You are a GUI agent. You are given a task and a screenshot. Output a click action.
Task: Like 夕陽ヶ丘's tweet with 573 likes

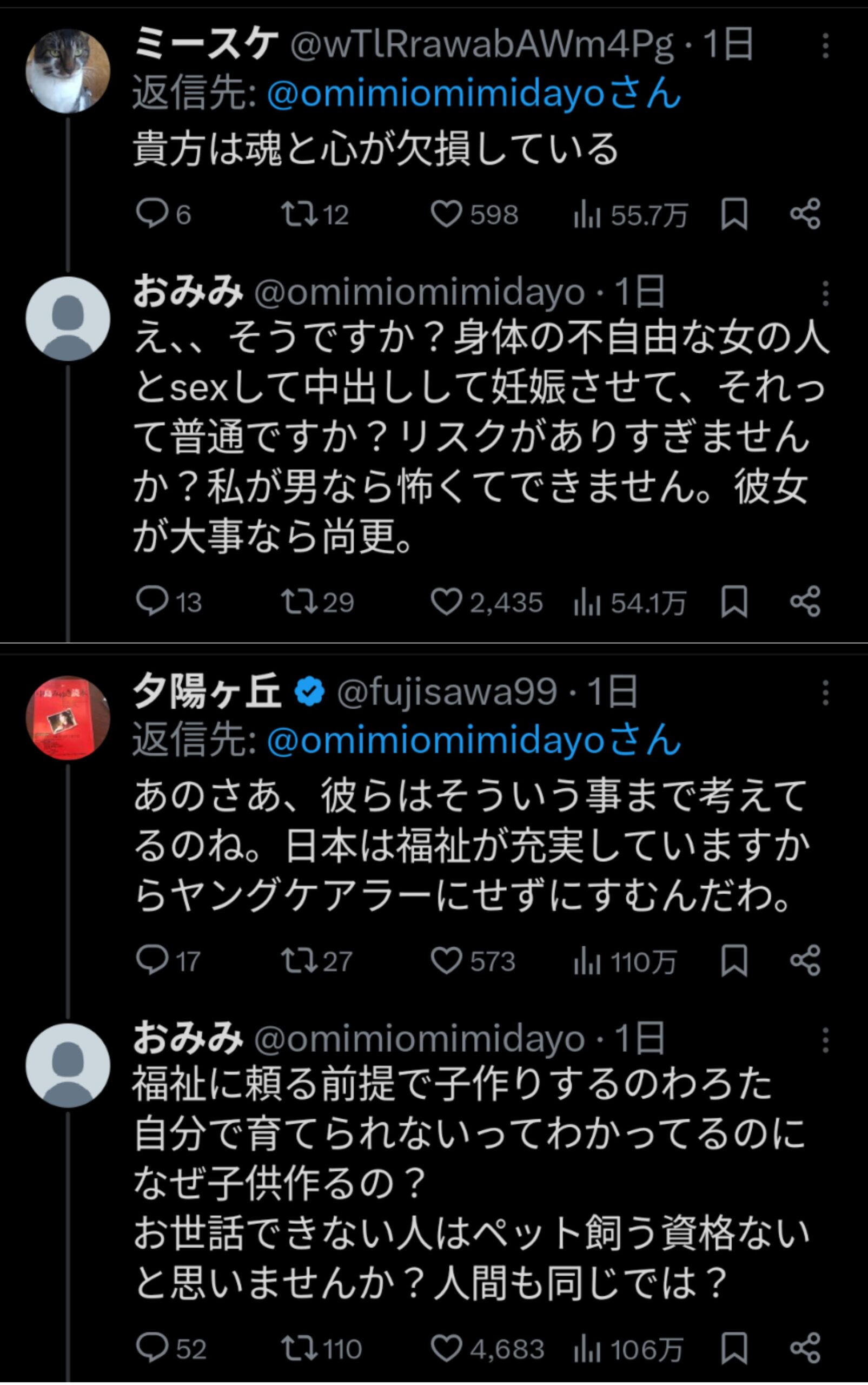(x=446, y=961)
